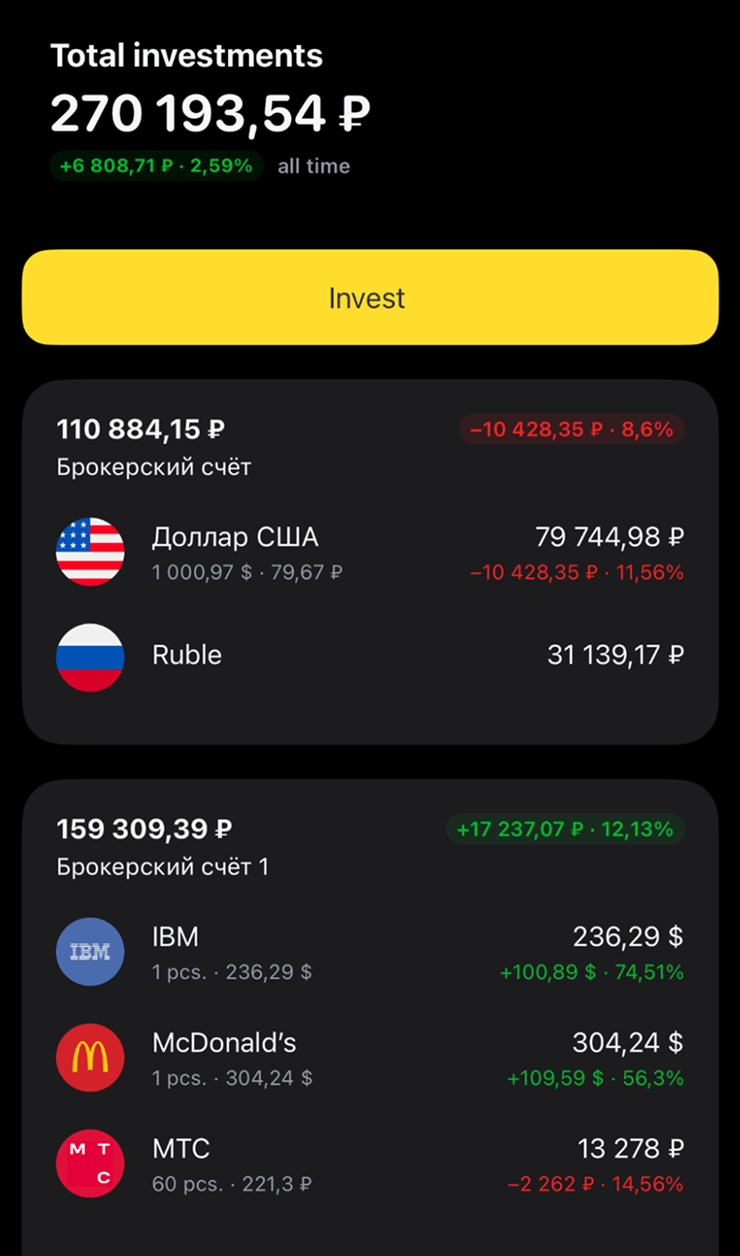Open the IBM stock position

click(x=370, y=952)
